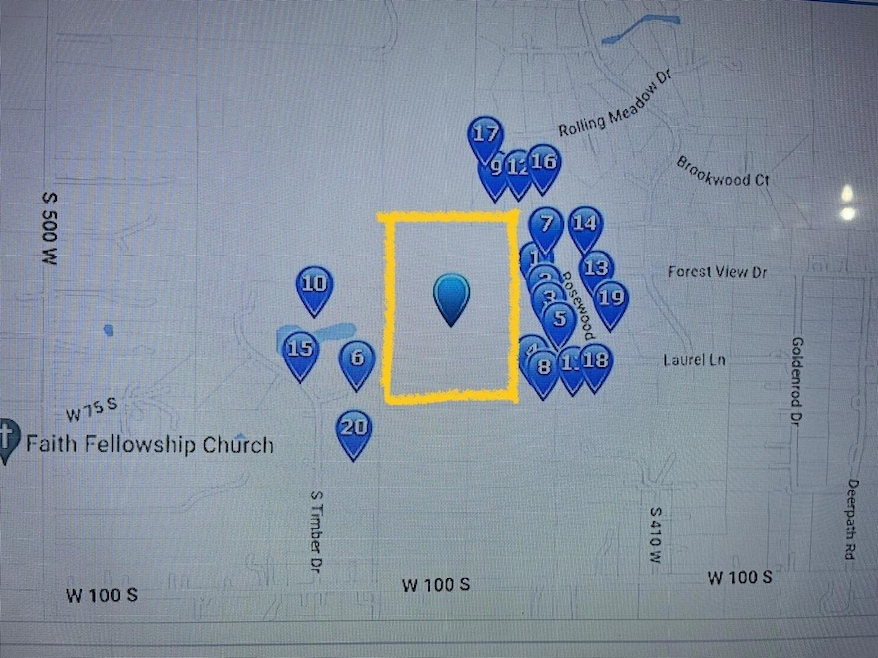Open map pin number 19
The height and width of the screenshot is (658, 878).
[611, 299]
